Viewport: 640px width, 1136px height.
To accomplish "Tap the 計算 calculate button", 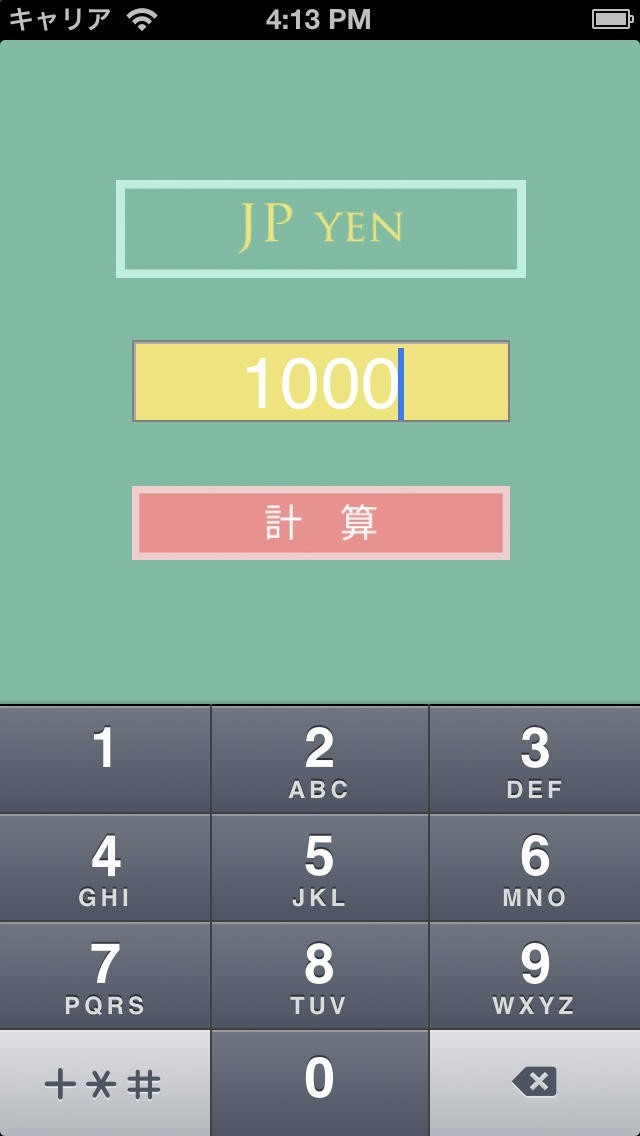I will [320, 523].
